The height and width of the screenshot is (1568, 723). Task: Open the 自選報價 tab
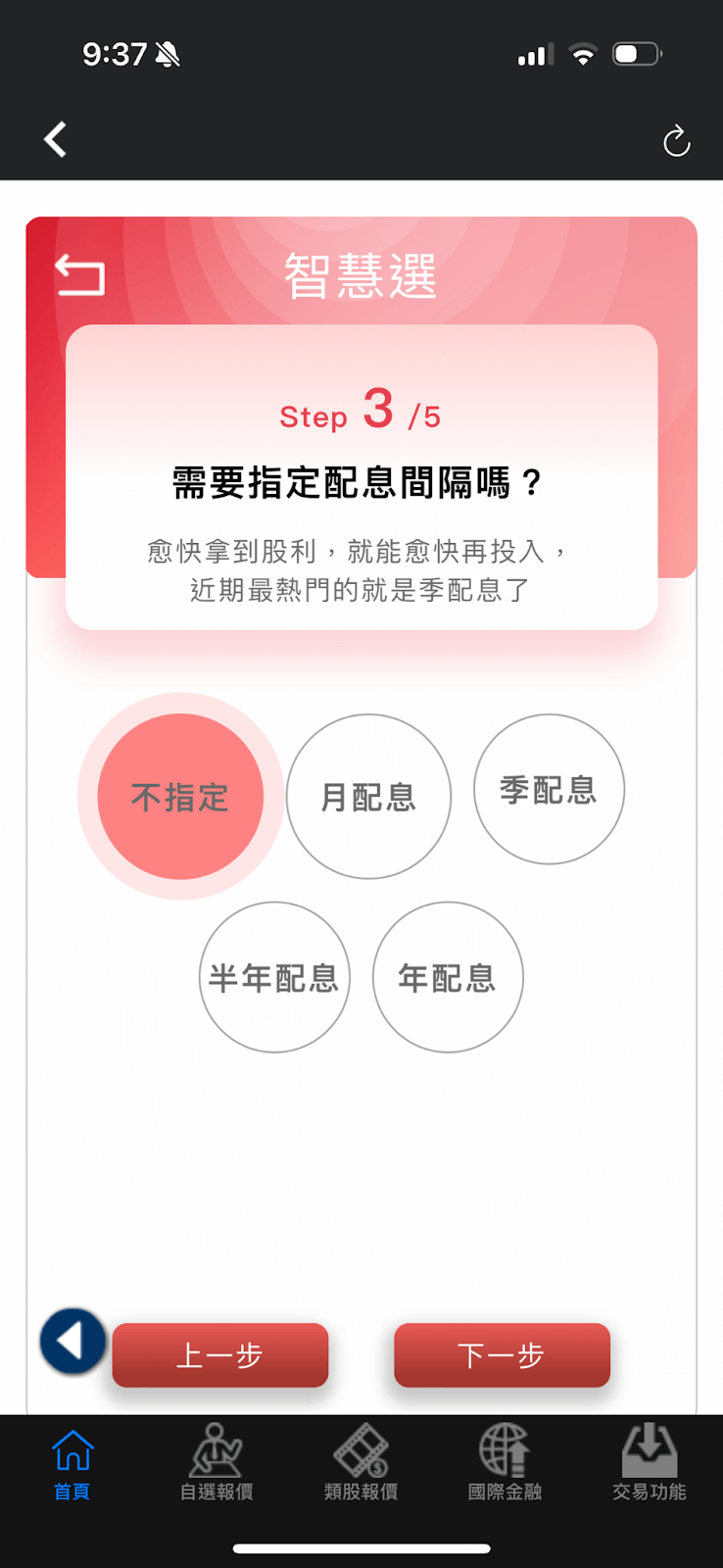[x=217, y=1464]
